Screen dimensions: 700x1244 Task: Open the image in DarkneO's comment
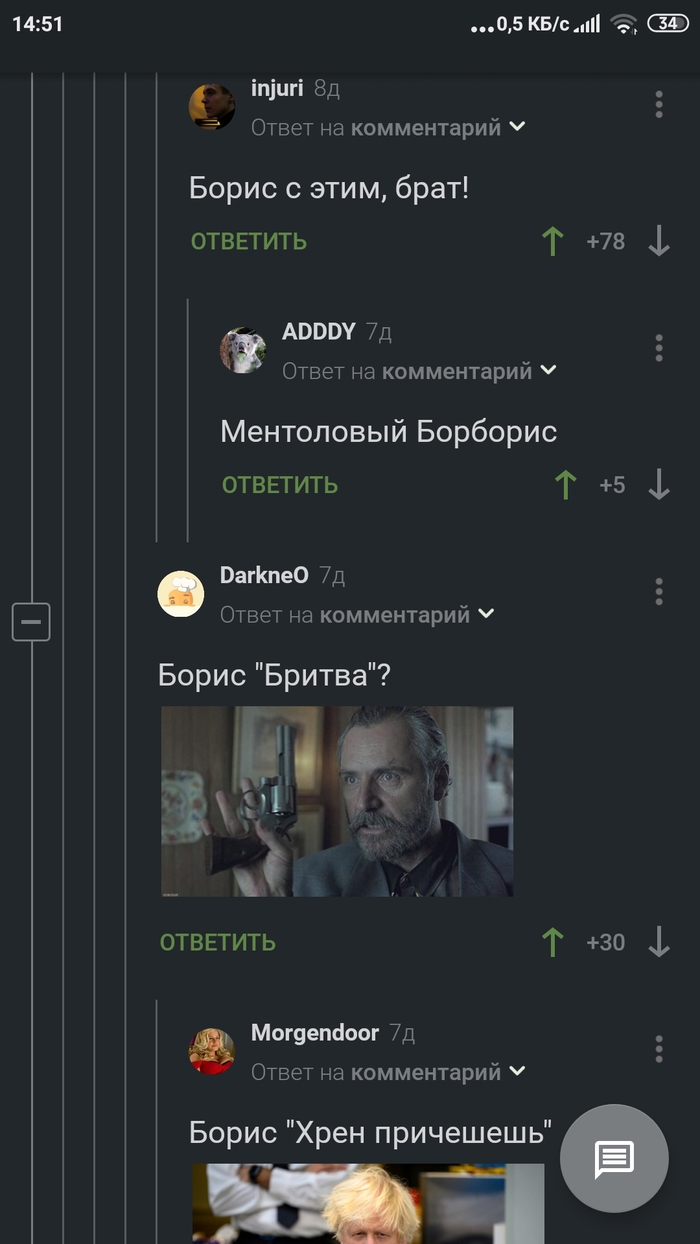point(337,801)
